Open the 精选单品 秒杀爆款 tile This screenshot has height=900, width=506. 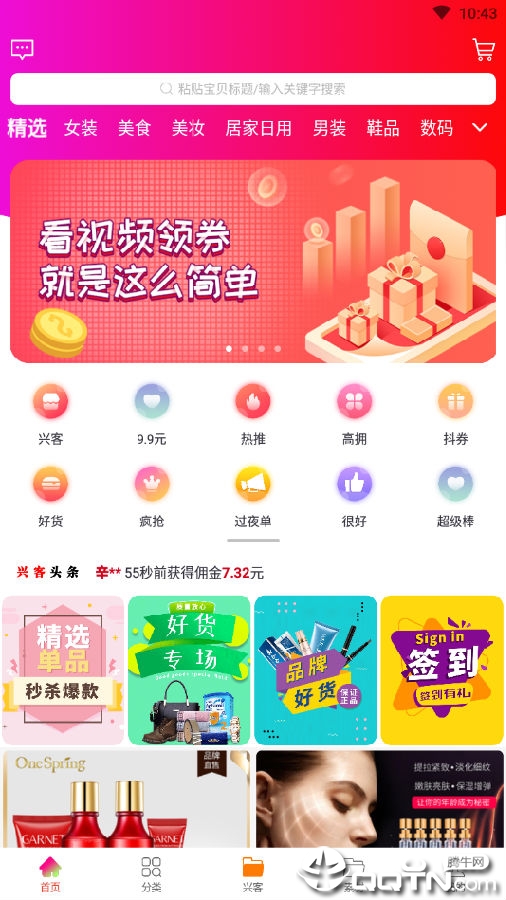[63, 670]
